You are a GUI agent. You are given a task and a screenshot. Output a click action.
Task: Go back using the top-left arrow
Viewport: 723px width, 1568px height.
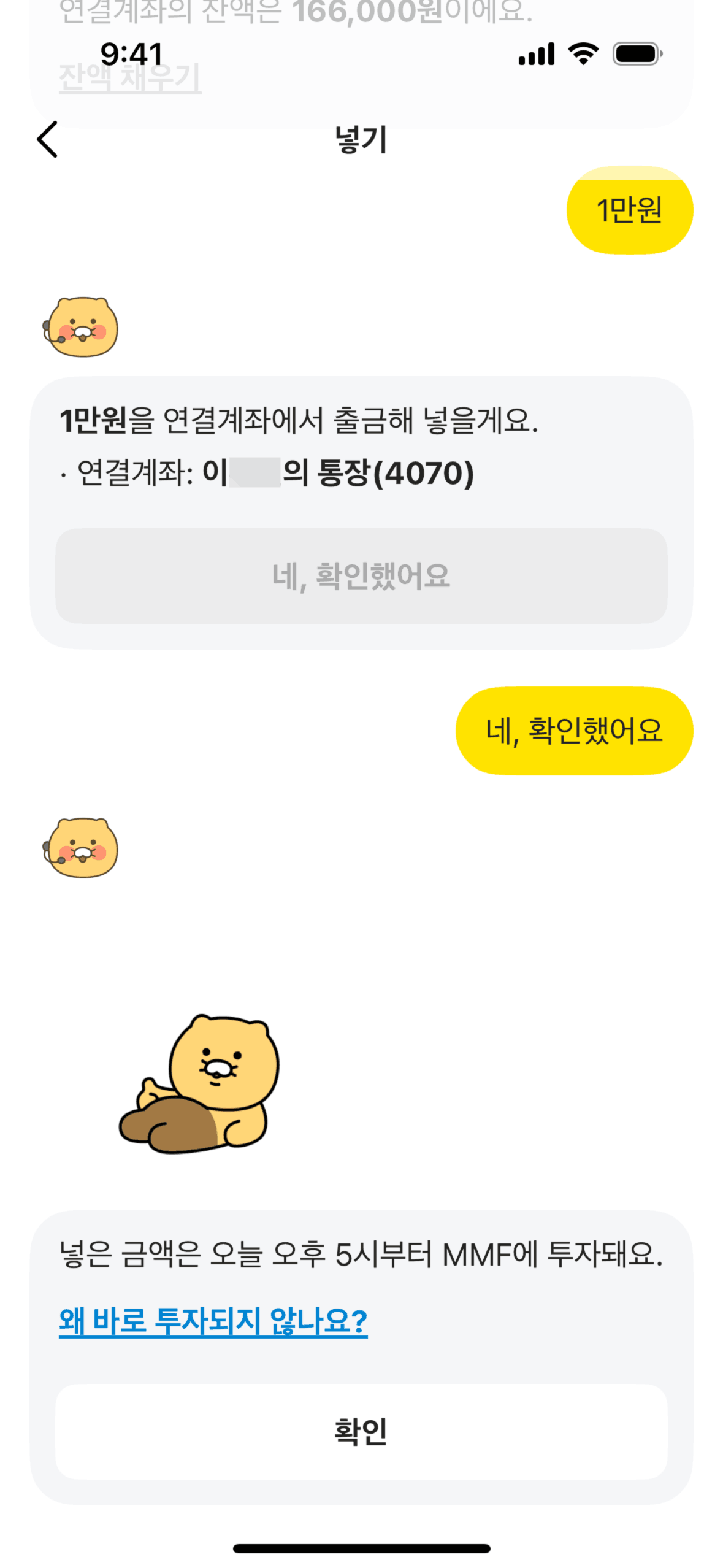pos(47,139)
